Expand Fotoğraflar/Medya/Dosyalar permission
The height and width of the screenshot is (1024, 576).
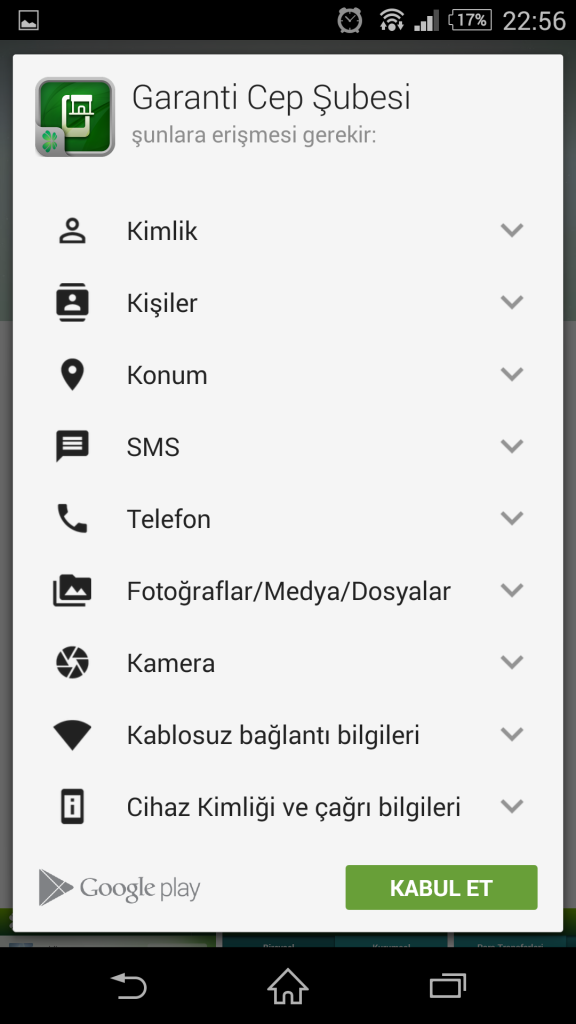click(x=287, y=591)
